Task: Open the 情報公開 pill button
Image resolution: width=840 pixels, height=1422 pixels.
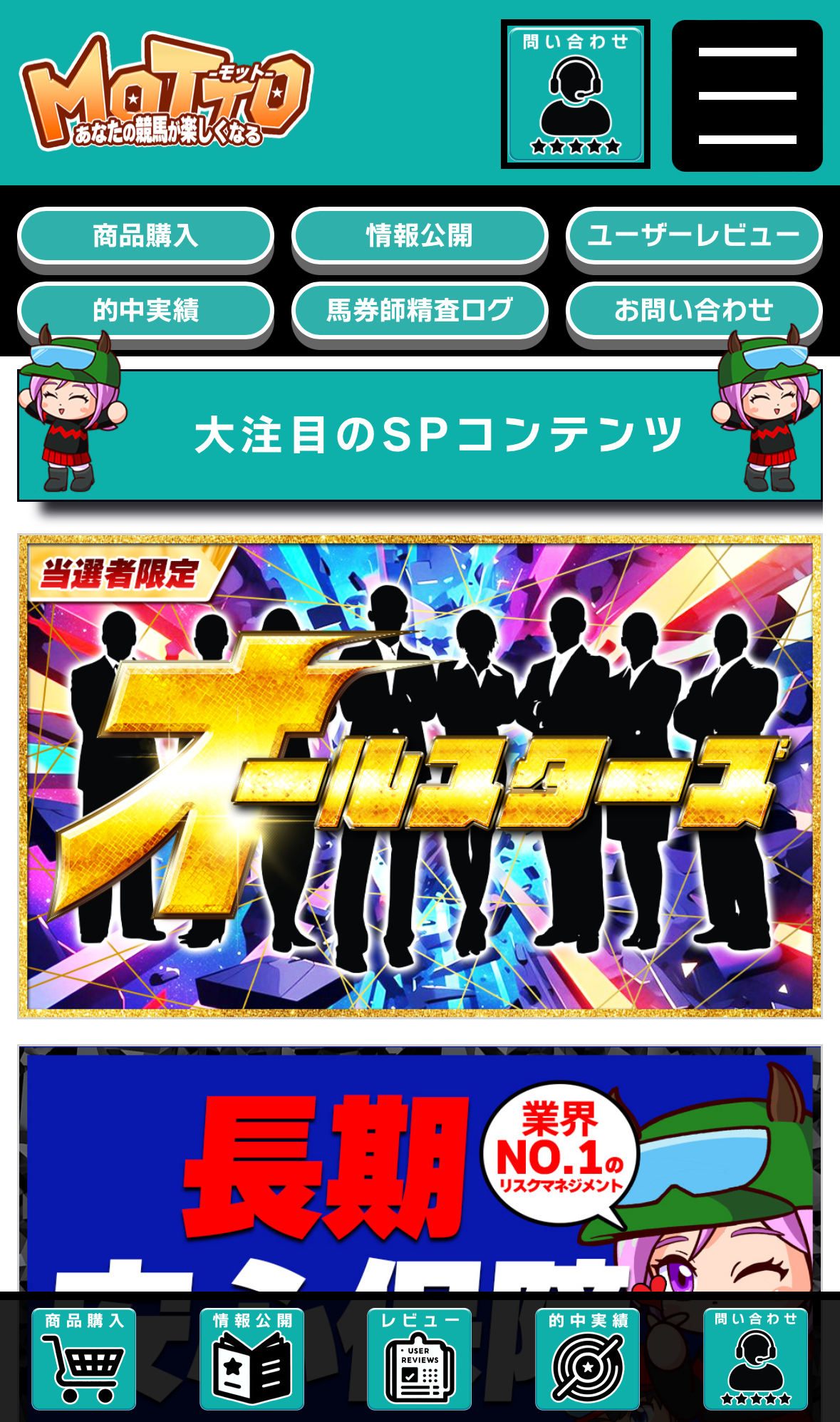Action: (x=419, y=235)
